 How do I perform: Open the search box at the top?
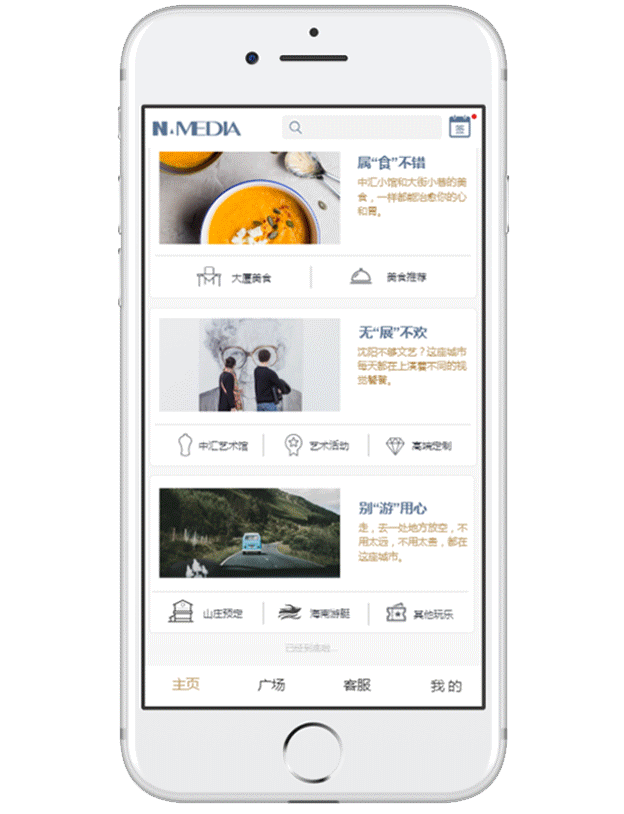point(361,127)
